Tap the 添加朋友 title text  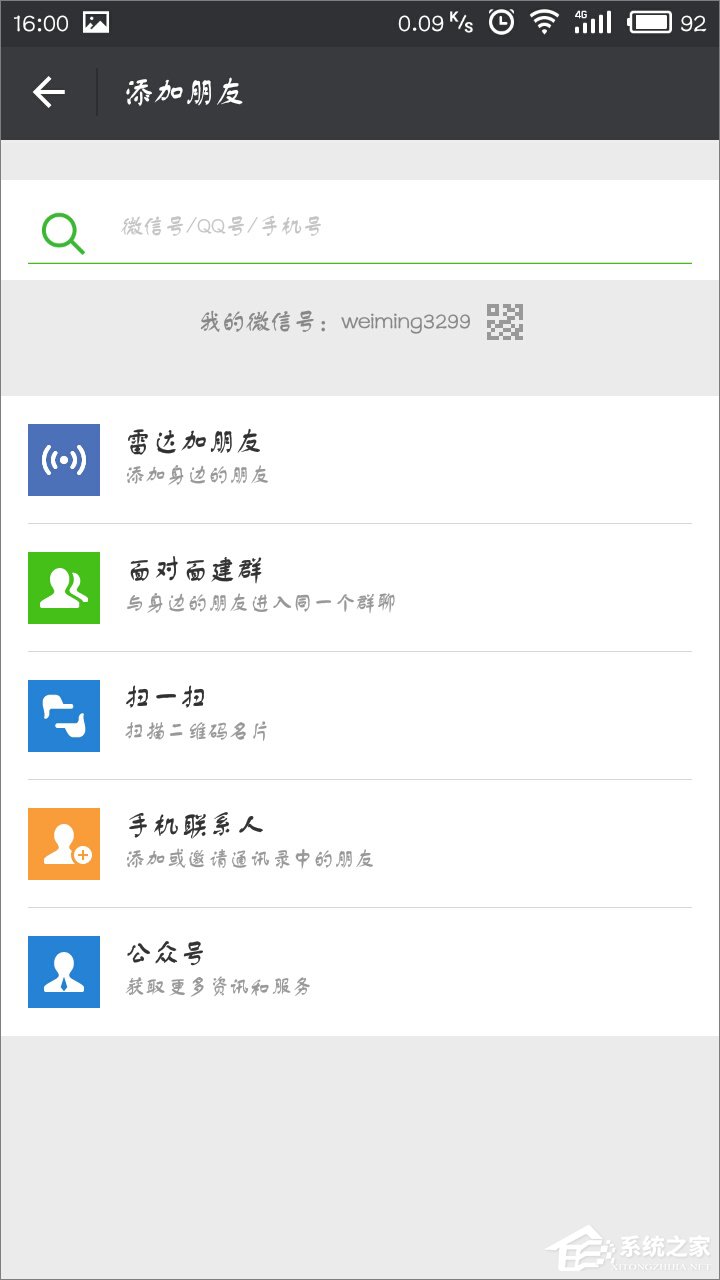(x=185, y=92)
